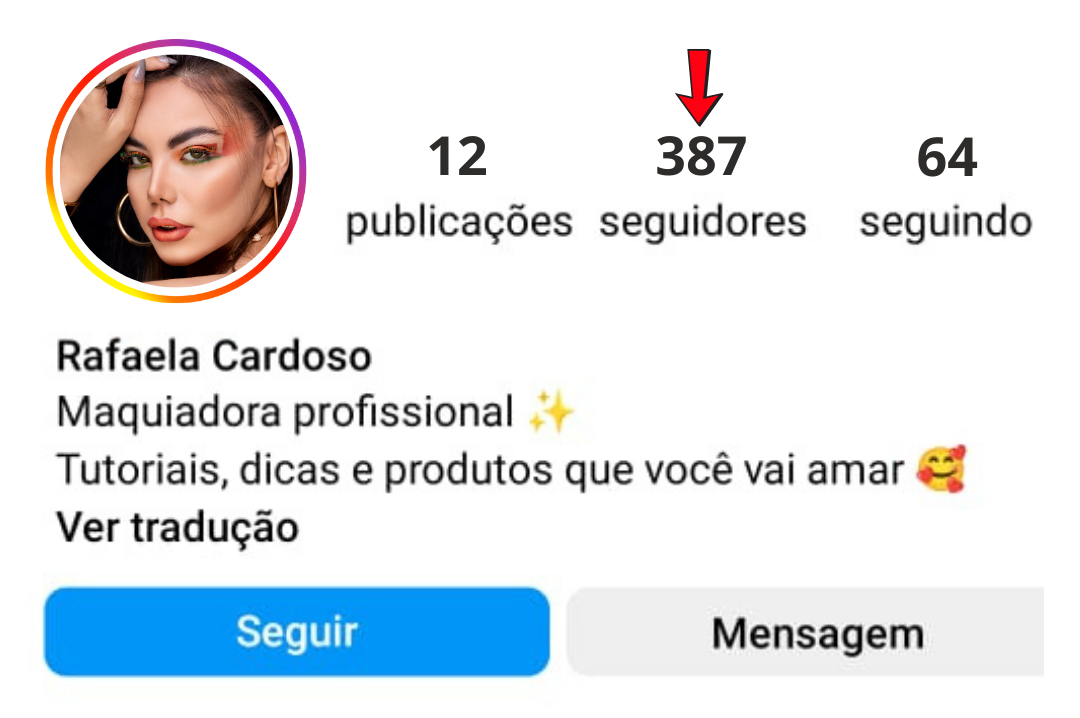The height and width of the screenshot is (718, 1080).
Task: Open Rafaela Cardoso's story from profile picture
Action: tap(176, 170)
